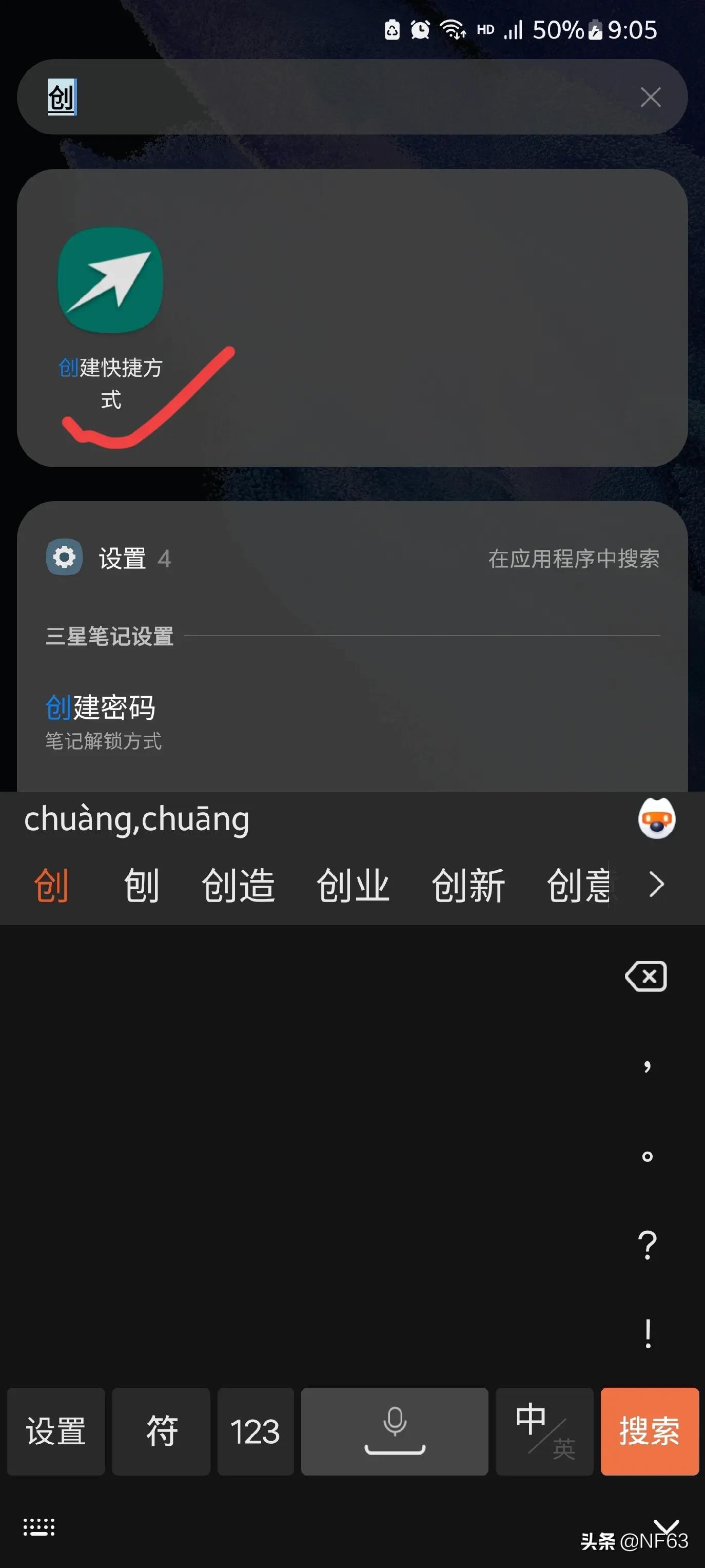Image resolution: width=705 pixels, height=1568 pixels.
Task: Select the candidate 创新
Action: 468,885
